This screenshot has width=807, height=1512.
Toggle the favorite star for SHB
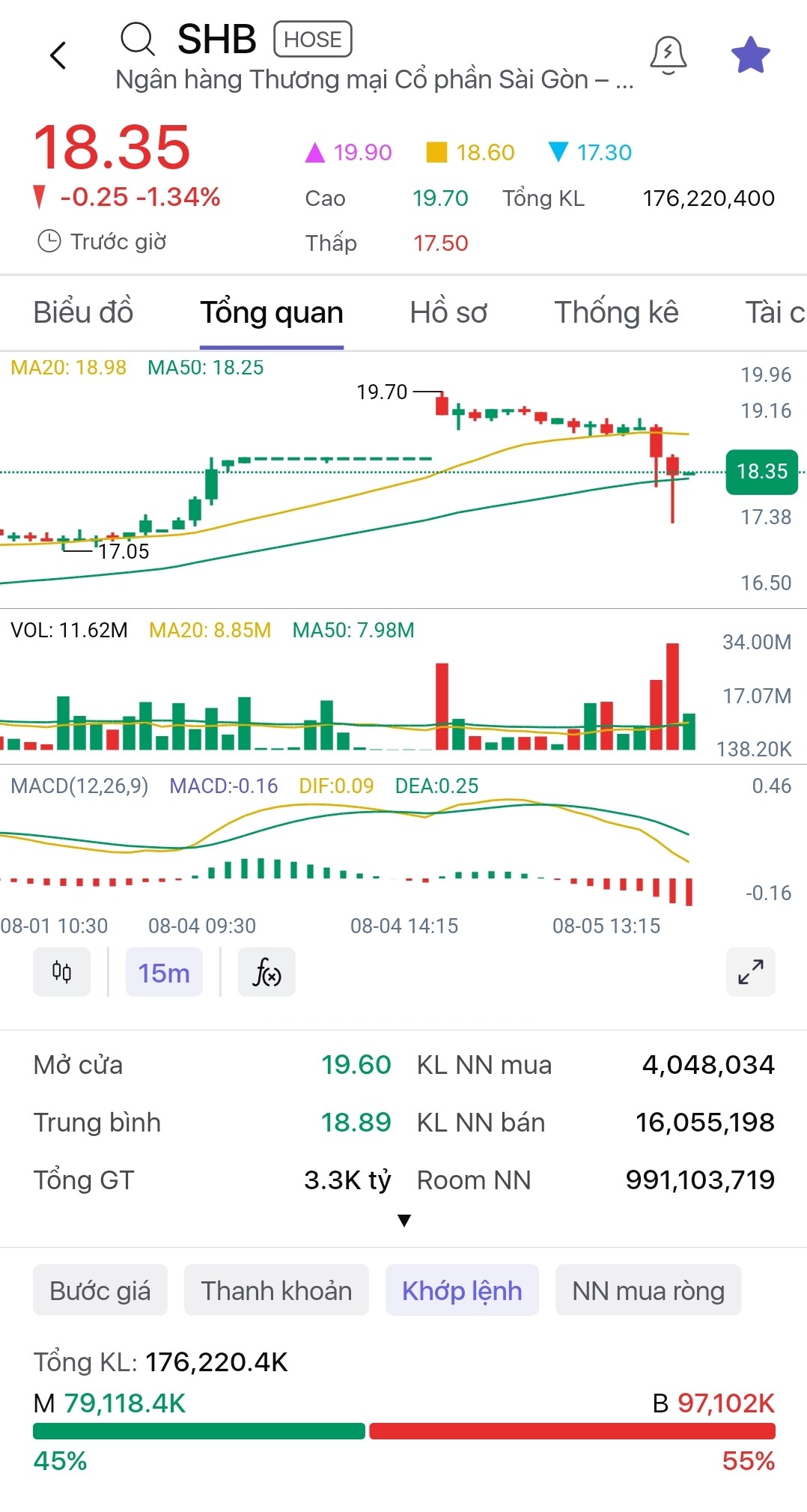[x=750, y=55]
